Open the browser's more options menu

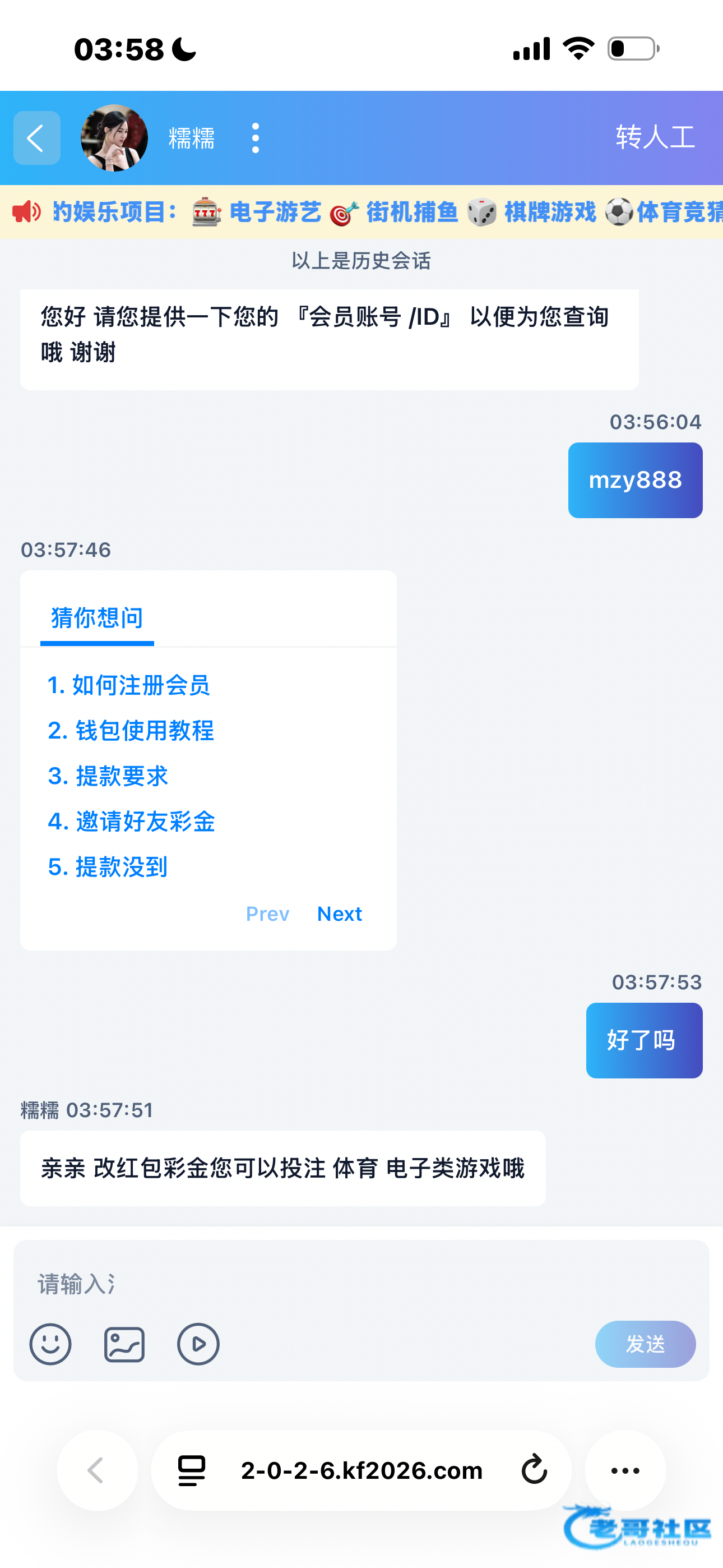tap(625, 1470)
